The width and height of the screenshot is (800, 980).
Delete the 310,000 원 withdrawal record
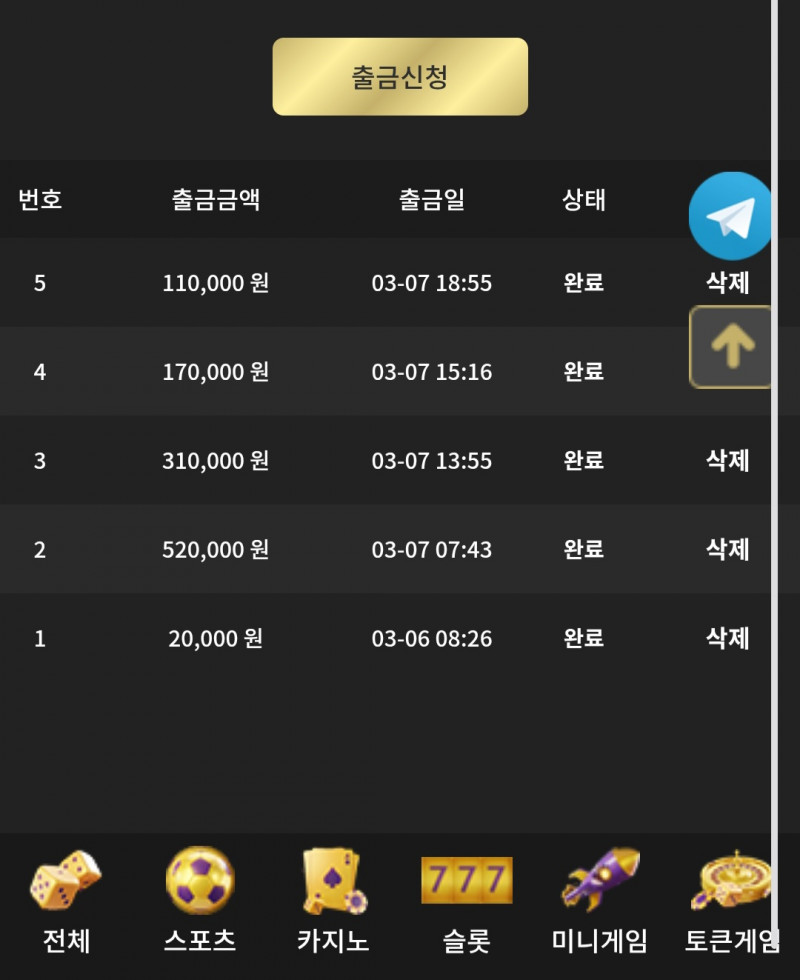coord(727,461)
